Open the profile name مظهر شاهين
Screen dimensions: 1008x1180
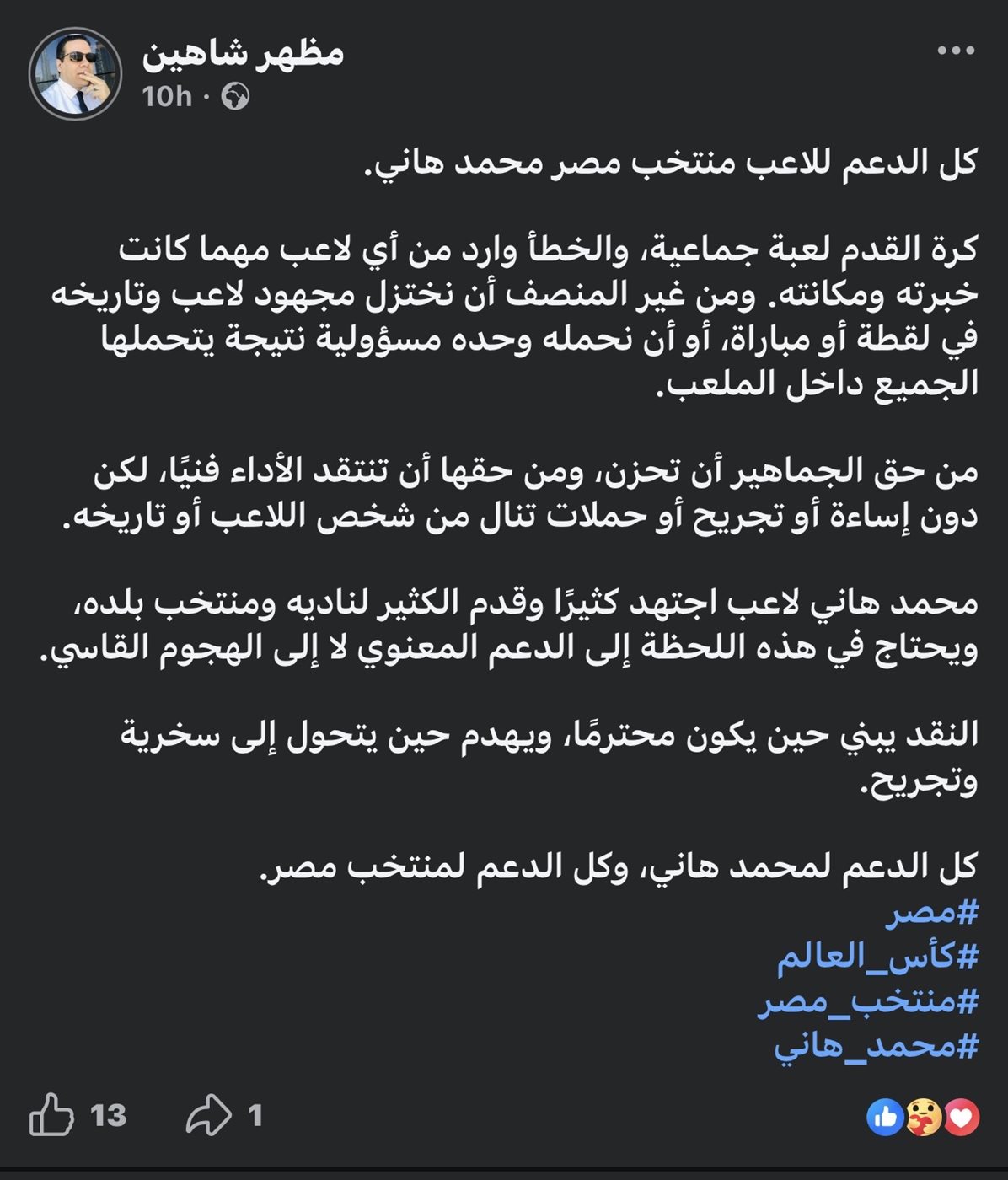click(243, 53)
